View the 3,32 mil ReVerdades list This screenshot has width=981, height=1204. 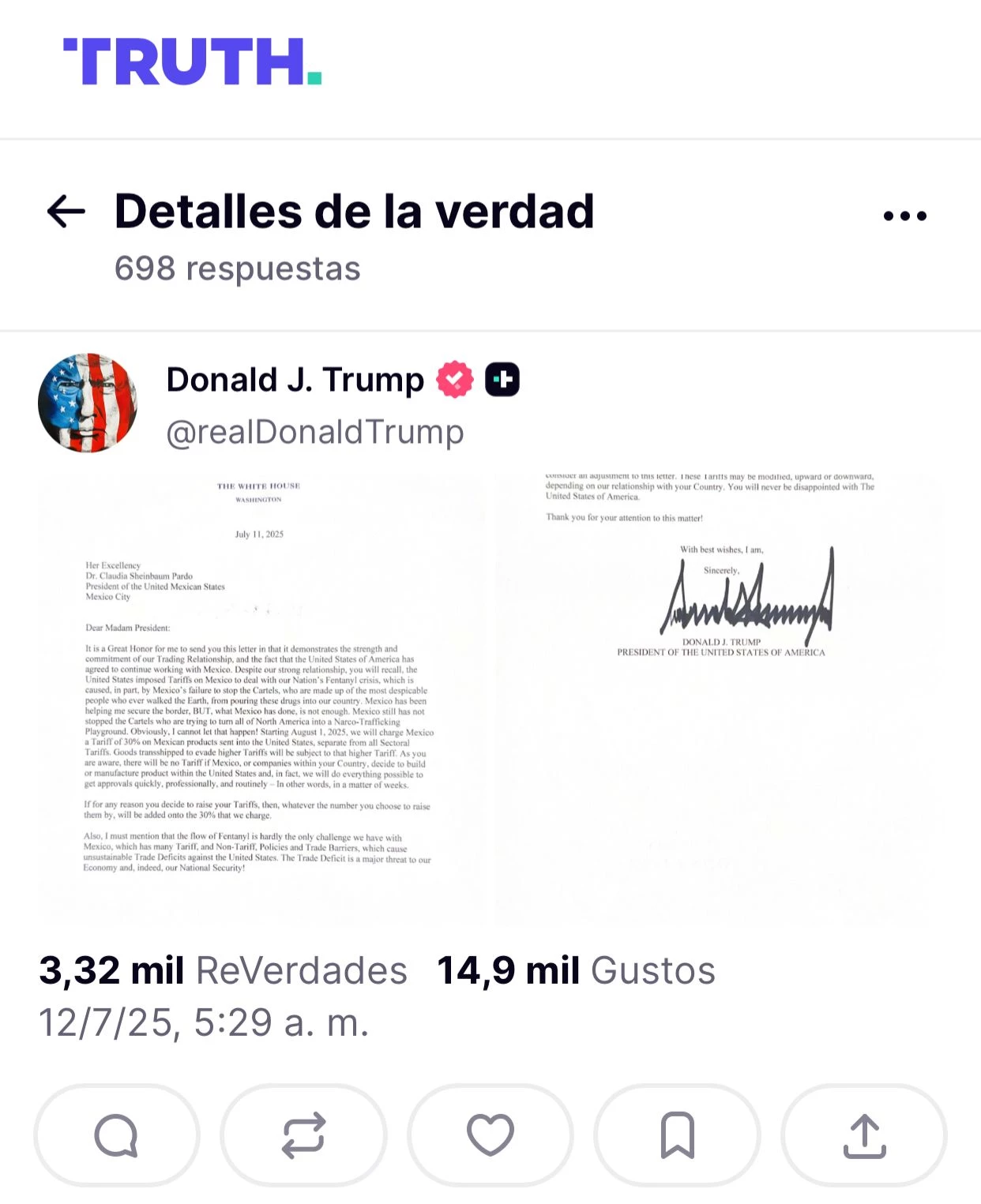click(x=223, y=970)
